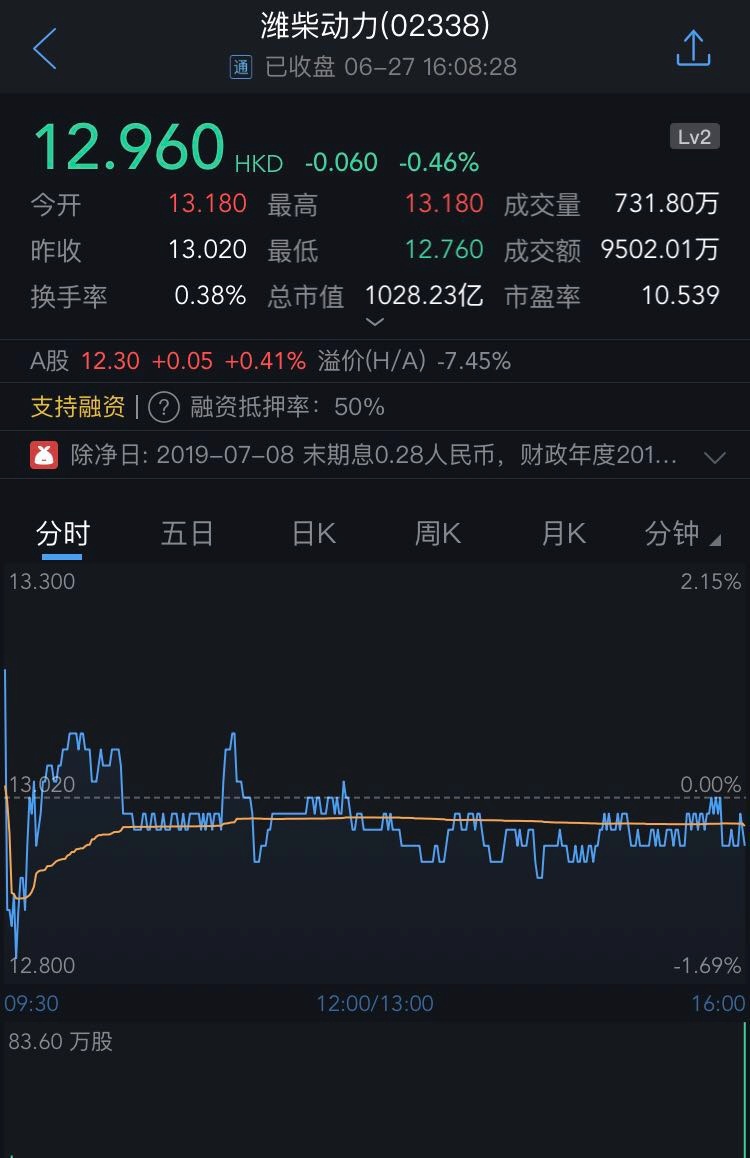750x1158 pixels.
Task: Open the 分钟 interval dropdown
Action: pyautogui.click(x=682, y=534)
